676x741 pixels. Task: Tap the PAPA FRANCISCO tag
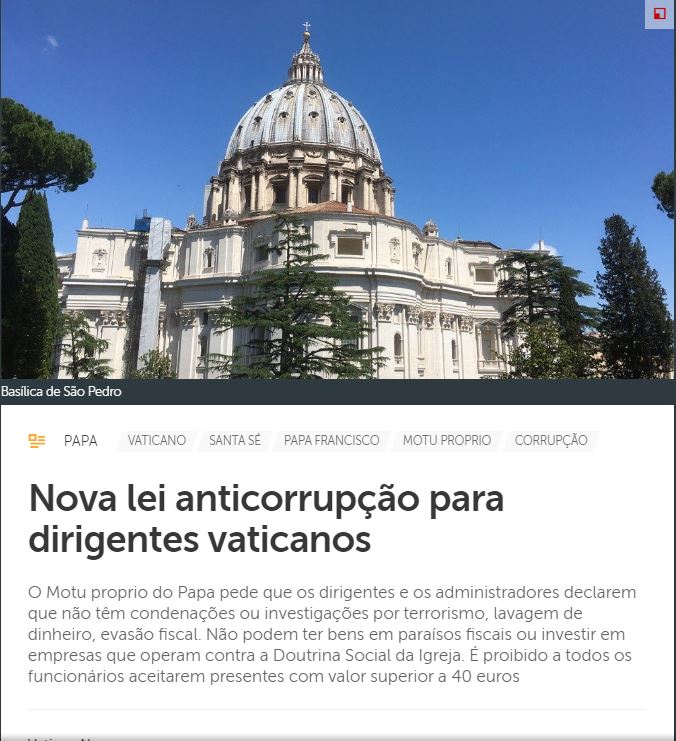pyautogui.click(x=332, y=440)
